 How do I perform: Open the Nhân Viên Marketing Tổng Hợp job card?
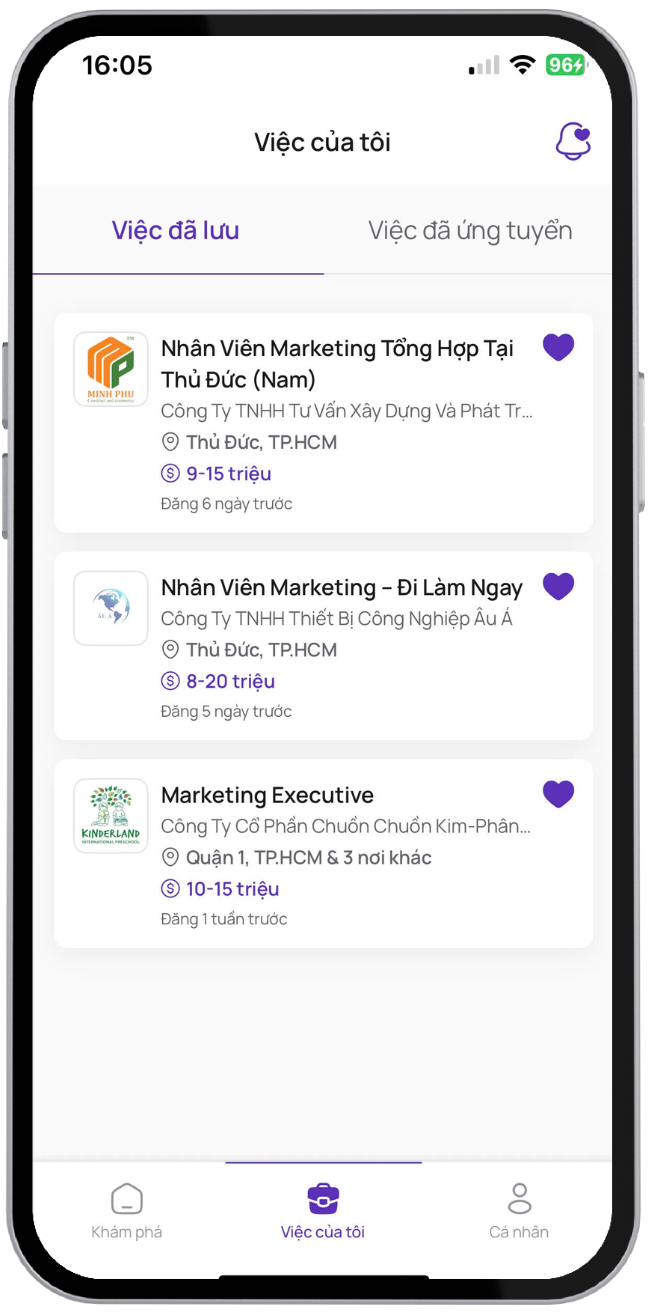click(337, 364)
